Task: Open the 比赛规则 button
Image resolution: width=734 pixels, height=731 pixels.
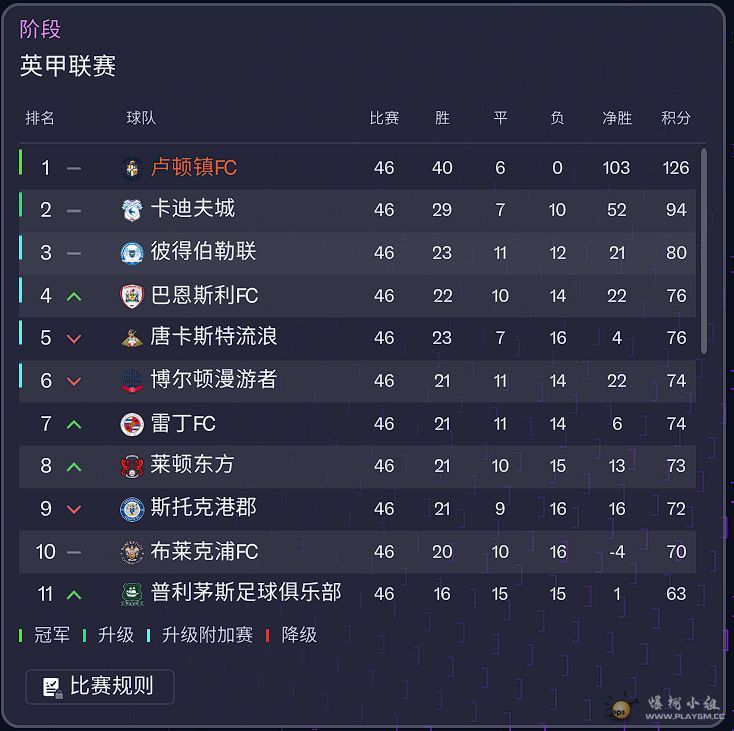Action: (100, 686)
